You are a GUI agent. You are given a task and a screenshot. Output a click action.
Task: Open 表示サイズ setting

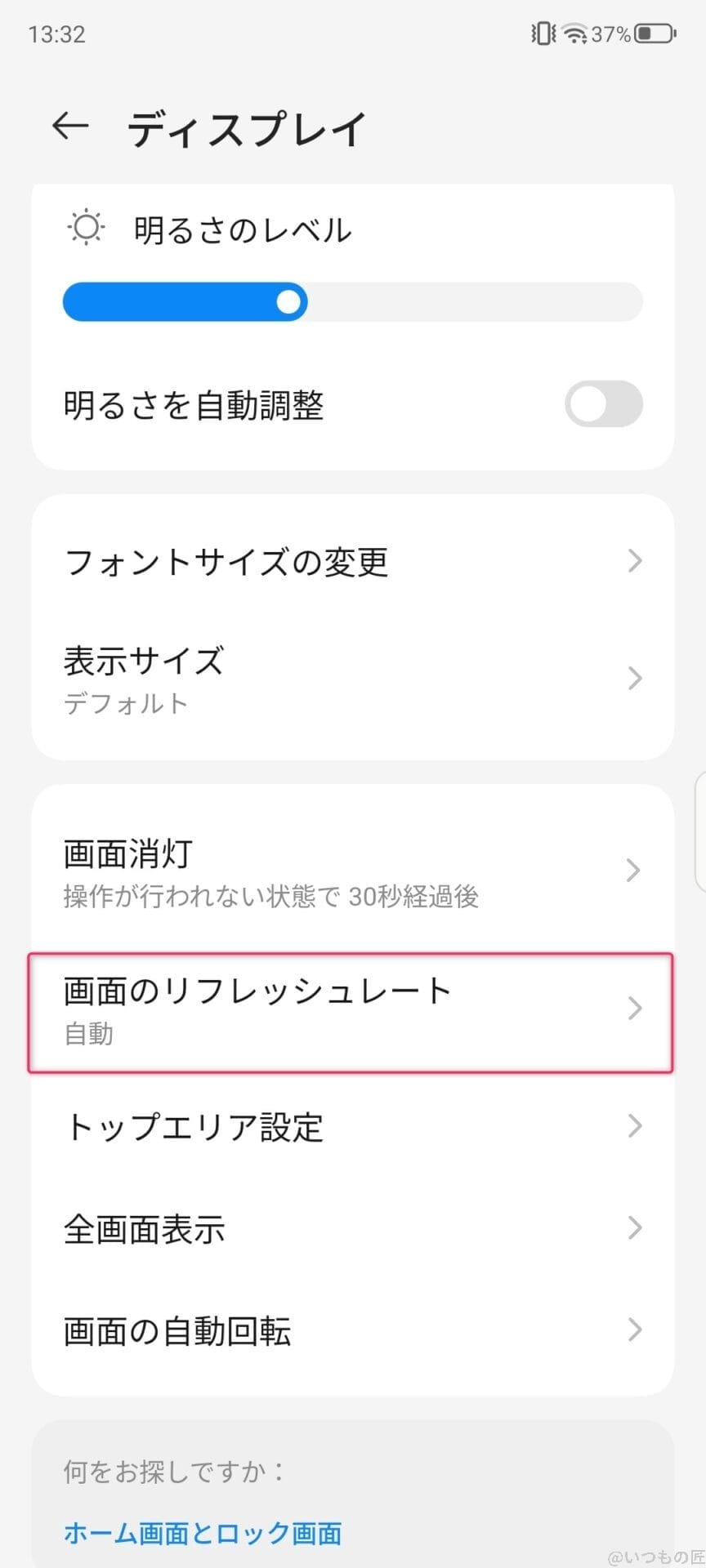(352, 679)
